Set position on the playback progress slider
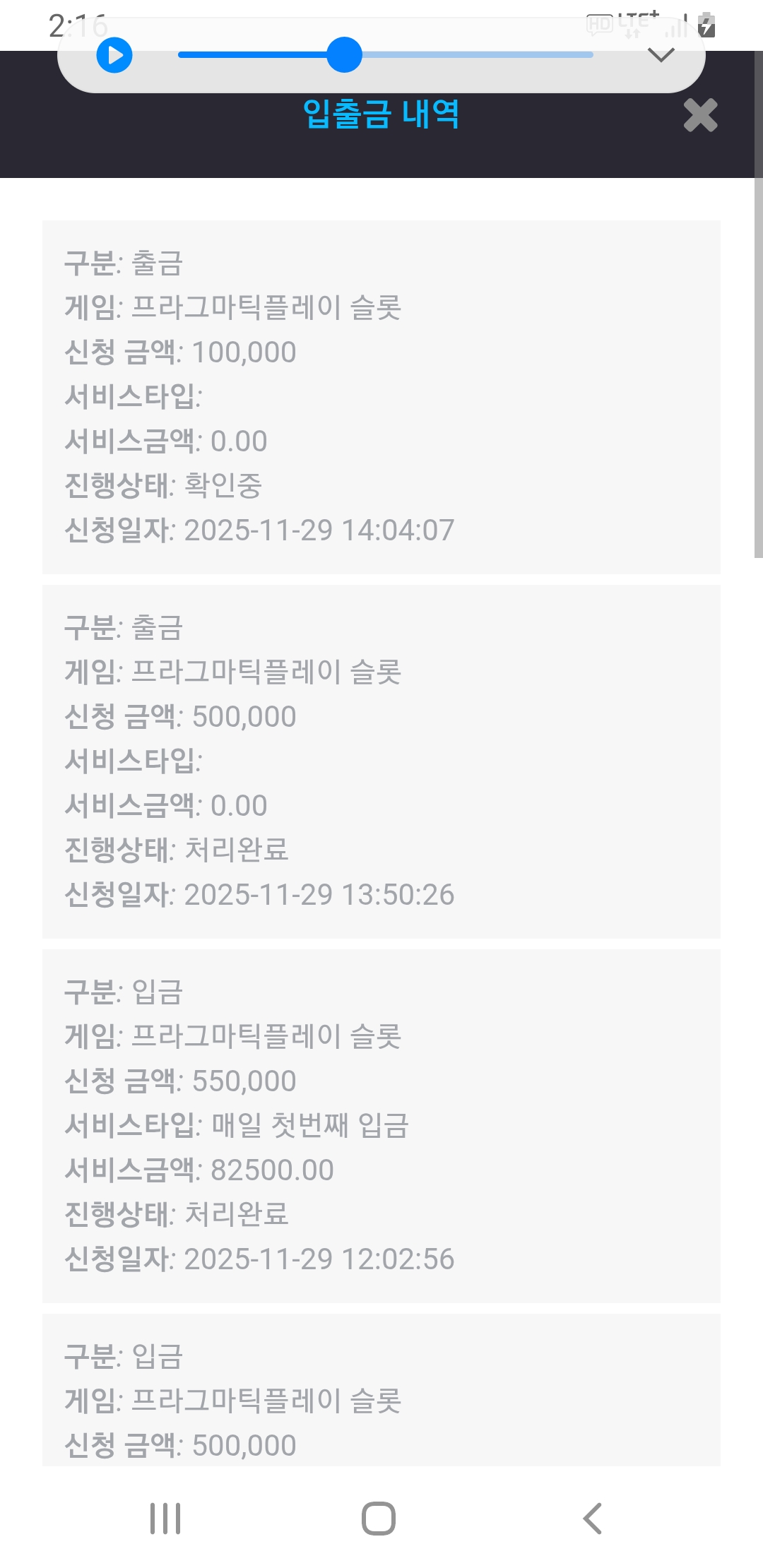 click(x=344, y=54)
